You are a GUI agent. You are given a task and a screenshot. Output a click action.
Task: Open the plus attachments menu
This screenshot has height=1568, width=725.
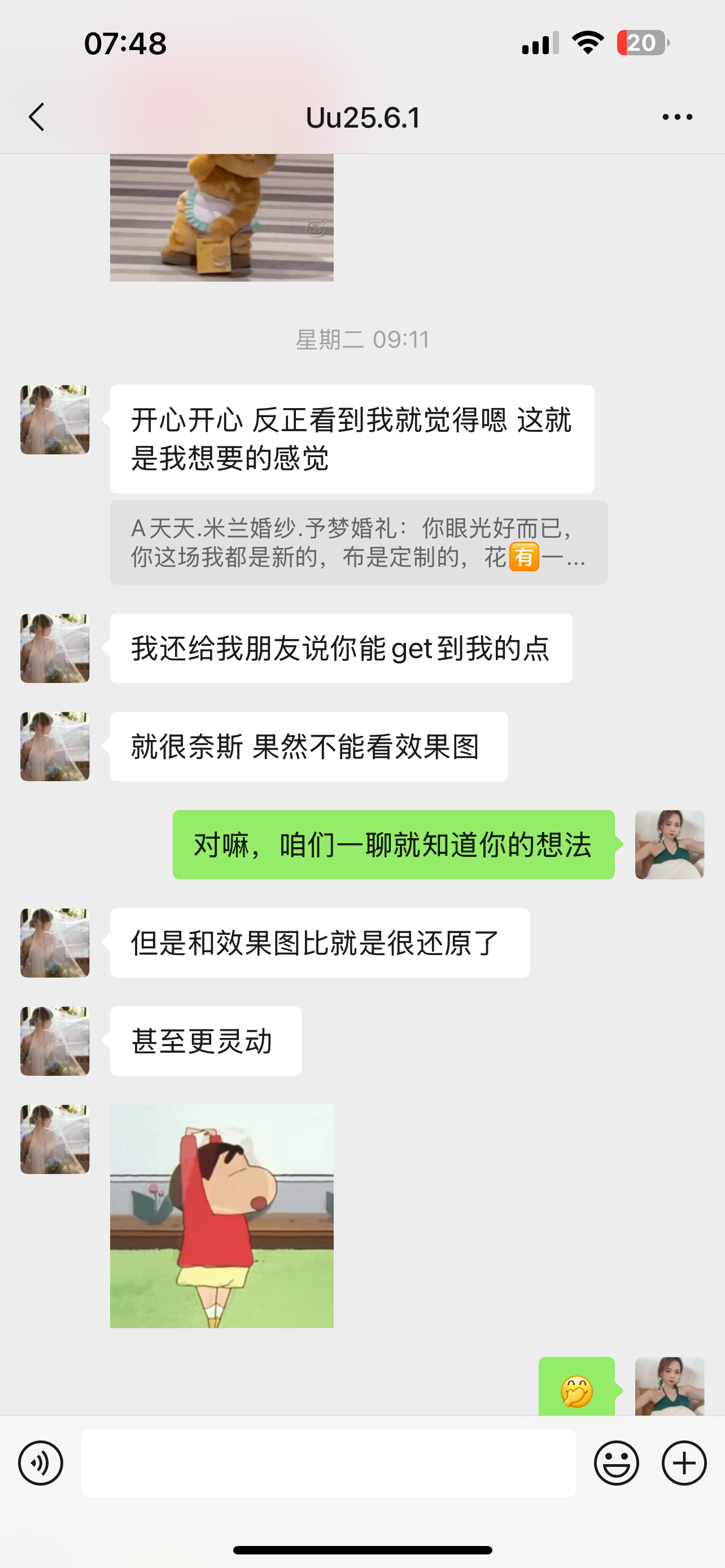[x=684, y=1462]
